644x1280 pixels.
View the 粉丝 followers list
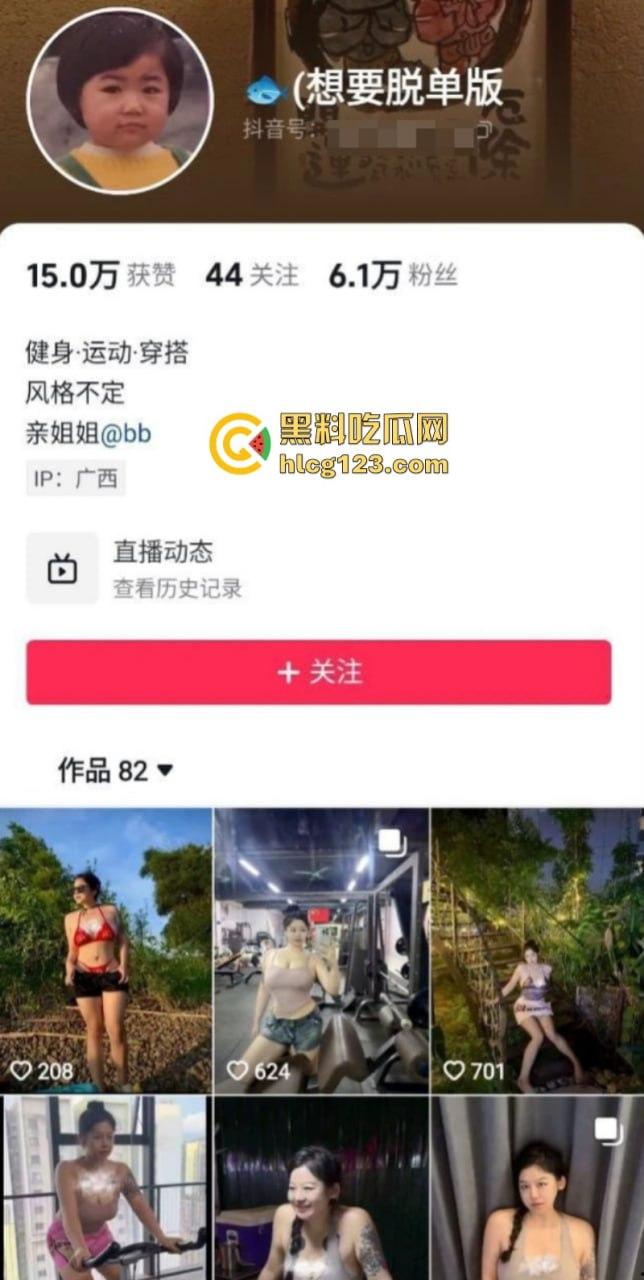click(392, 275)
